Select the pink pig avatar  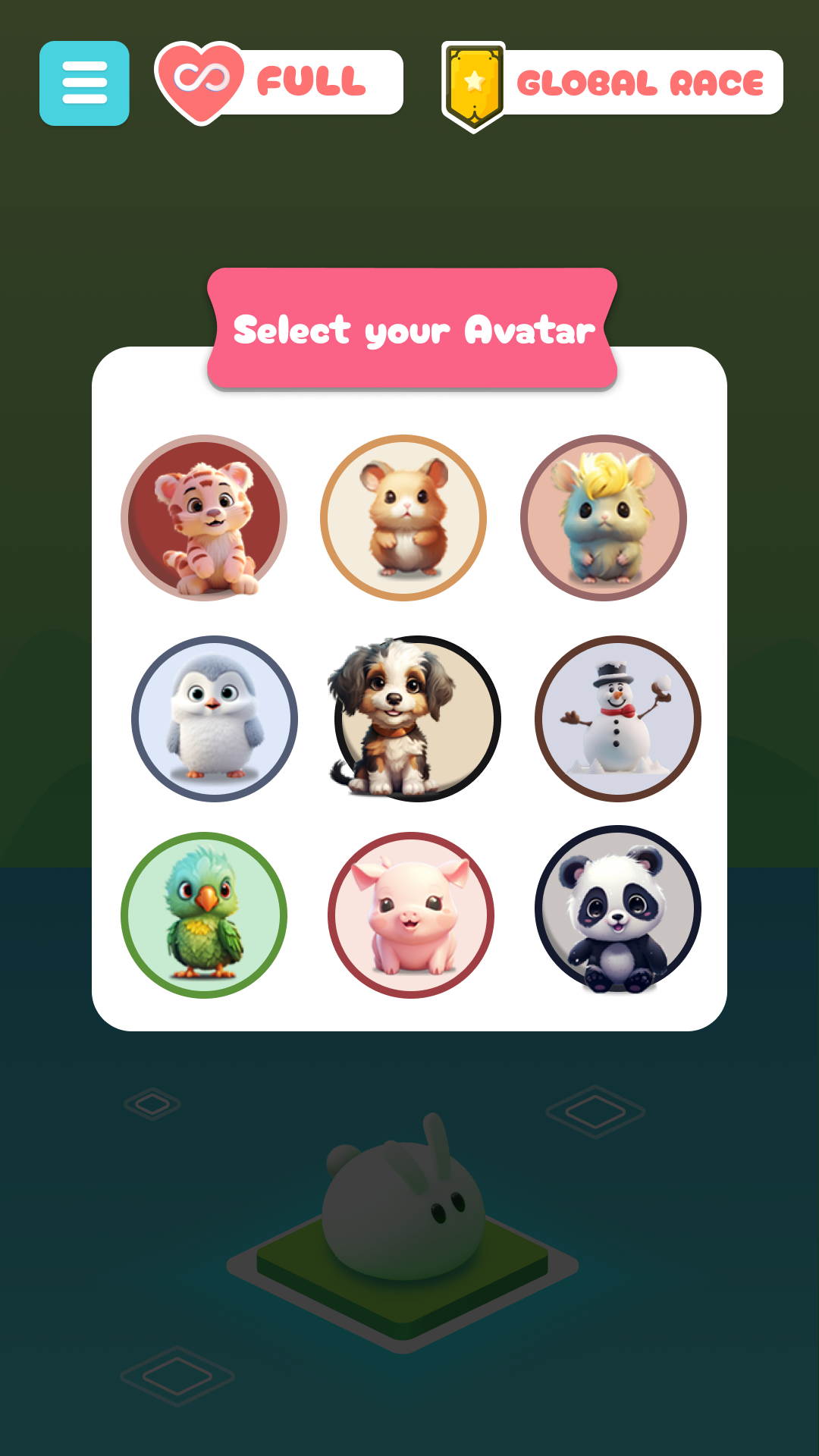pyautogui.click(x=409, y=914)
